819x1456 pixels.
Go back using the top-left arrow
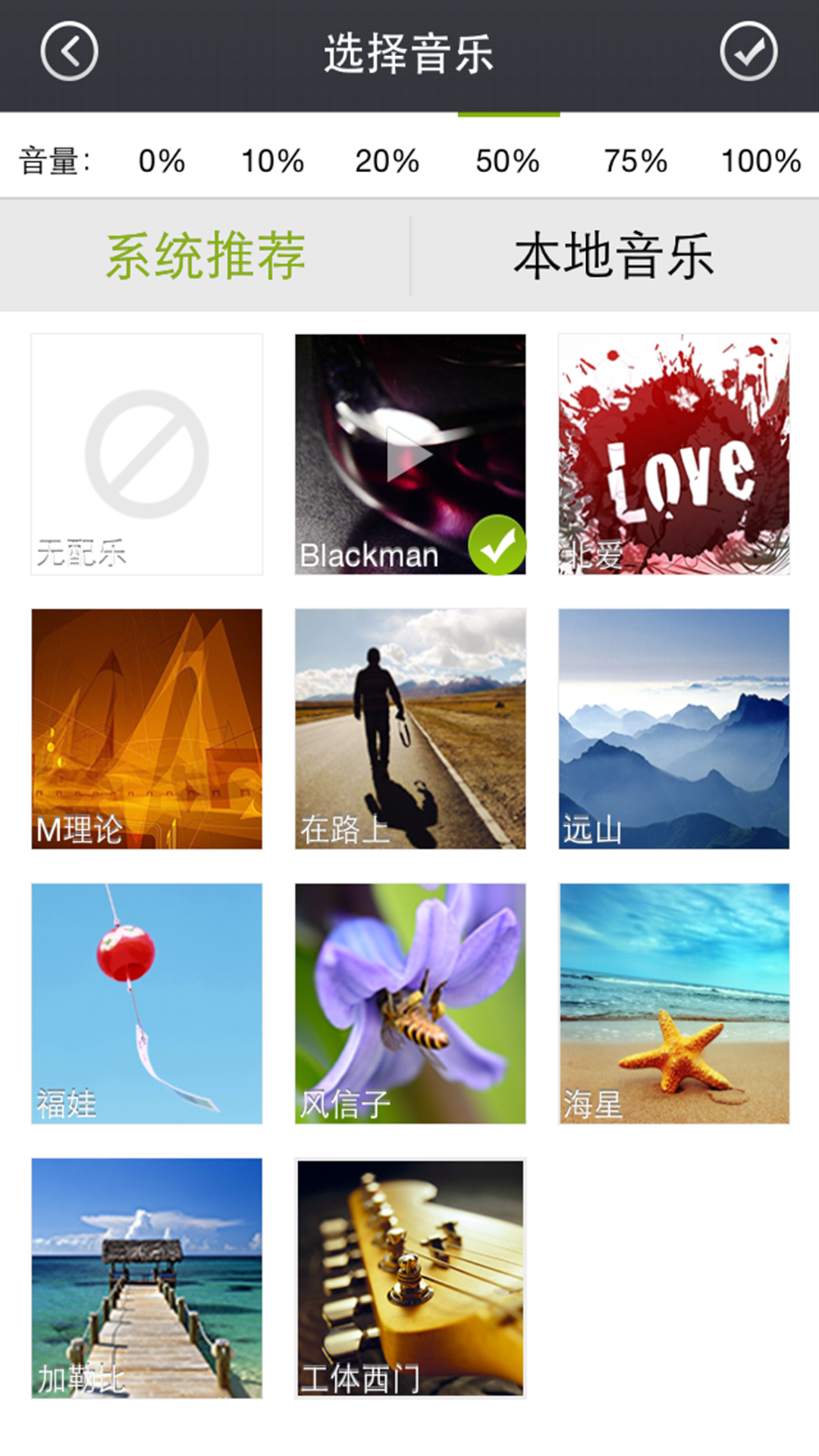pyautogui.click(x=69, y=52)
